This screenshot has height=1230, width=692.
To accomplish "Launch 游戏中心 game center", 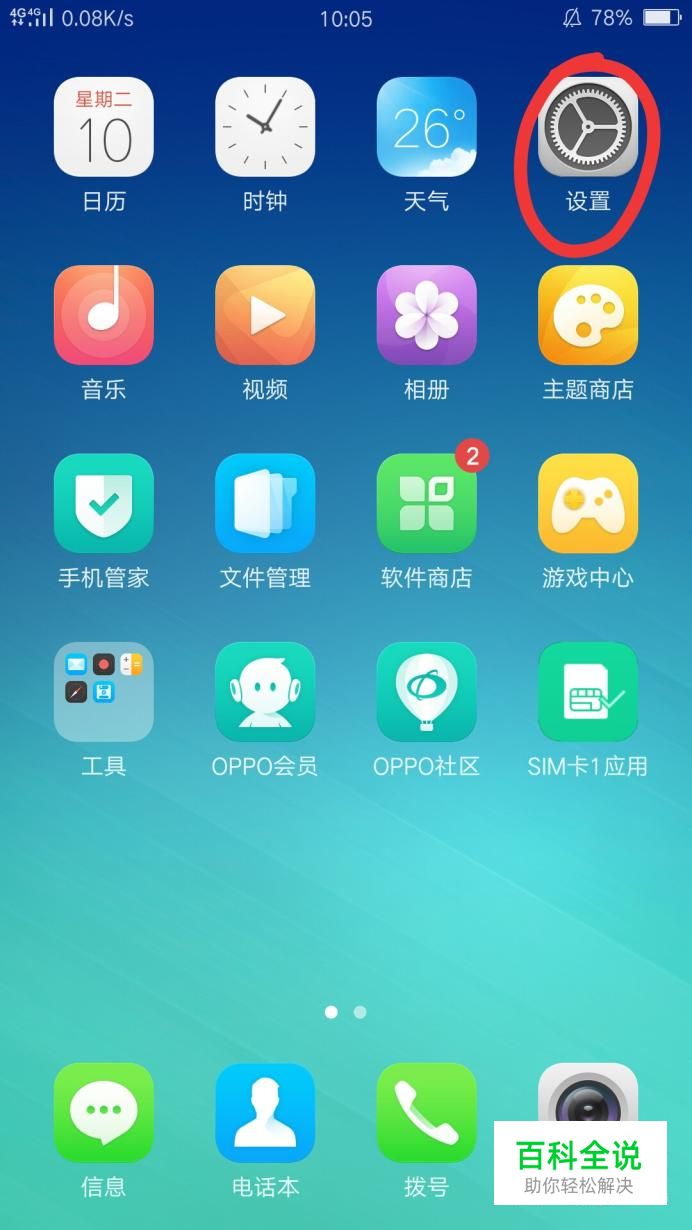I will (x=587, y=503).
